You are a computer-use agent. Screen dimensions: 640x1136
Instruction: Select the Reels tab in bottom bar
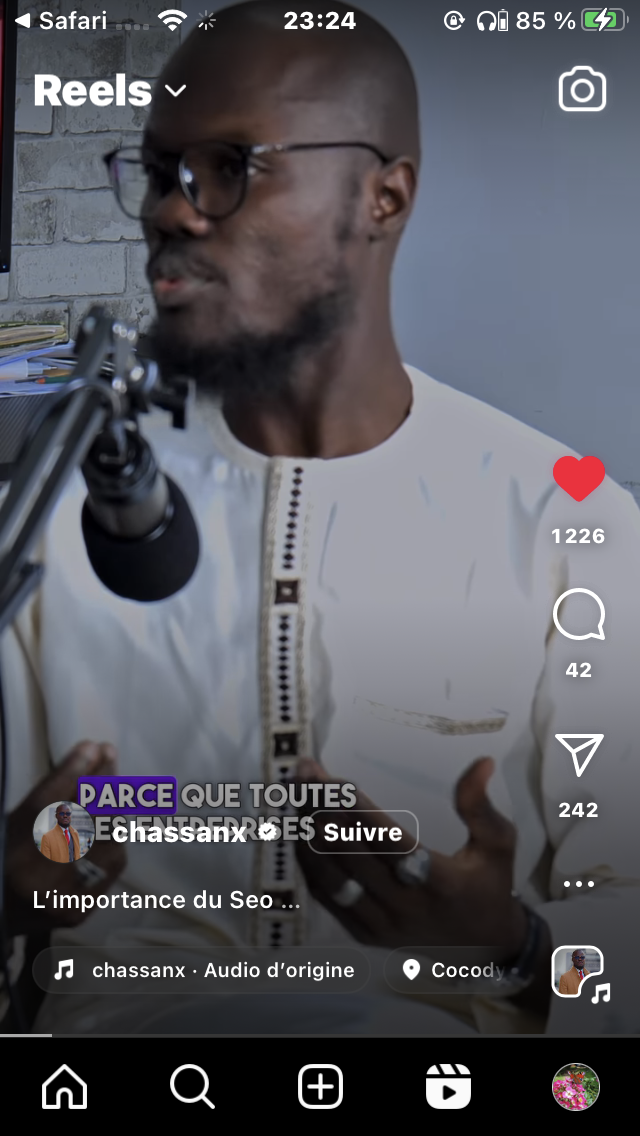coord(448,1087)
